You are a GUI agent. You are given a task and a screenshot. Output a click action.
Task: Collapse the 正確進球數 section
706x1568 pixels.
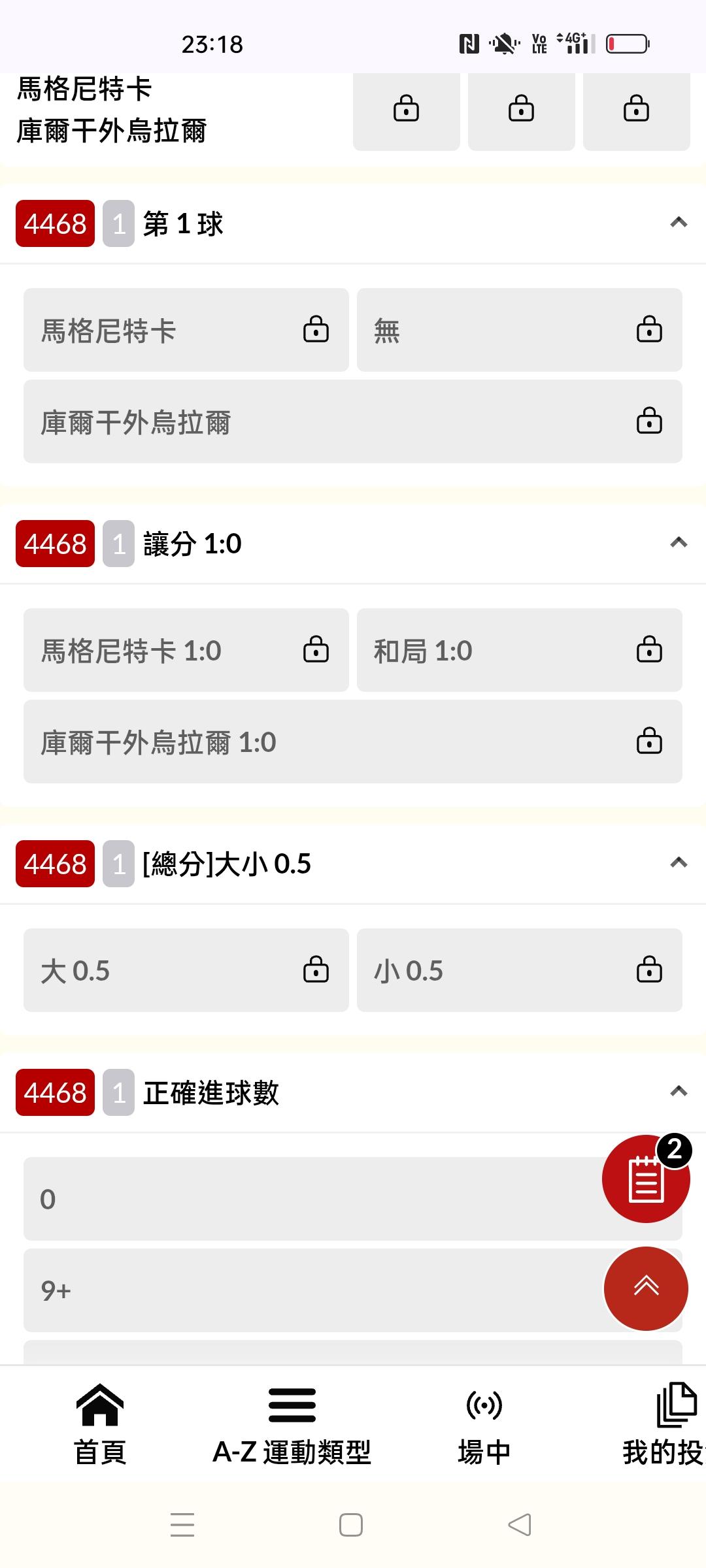679,1092
